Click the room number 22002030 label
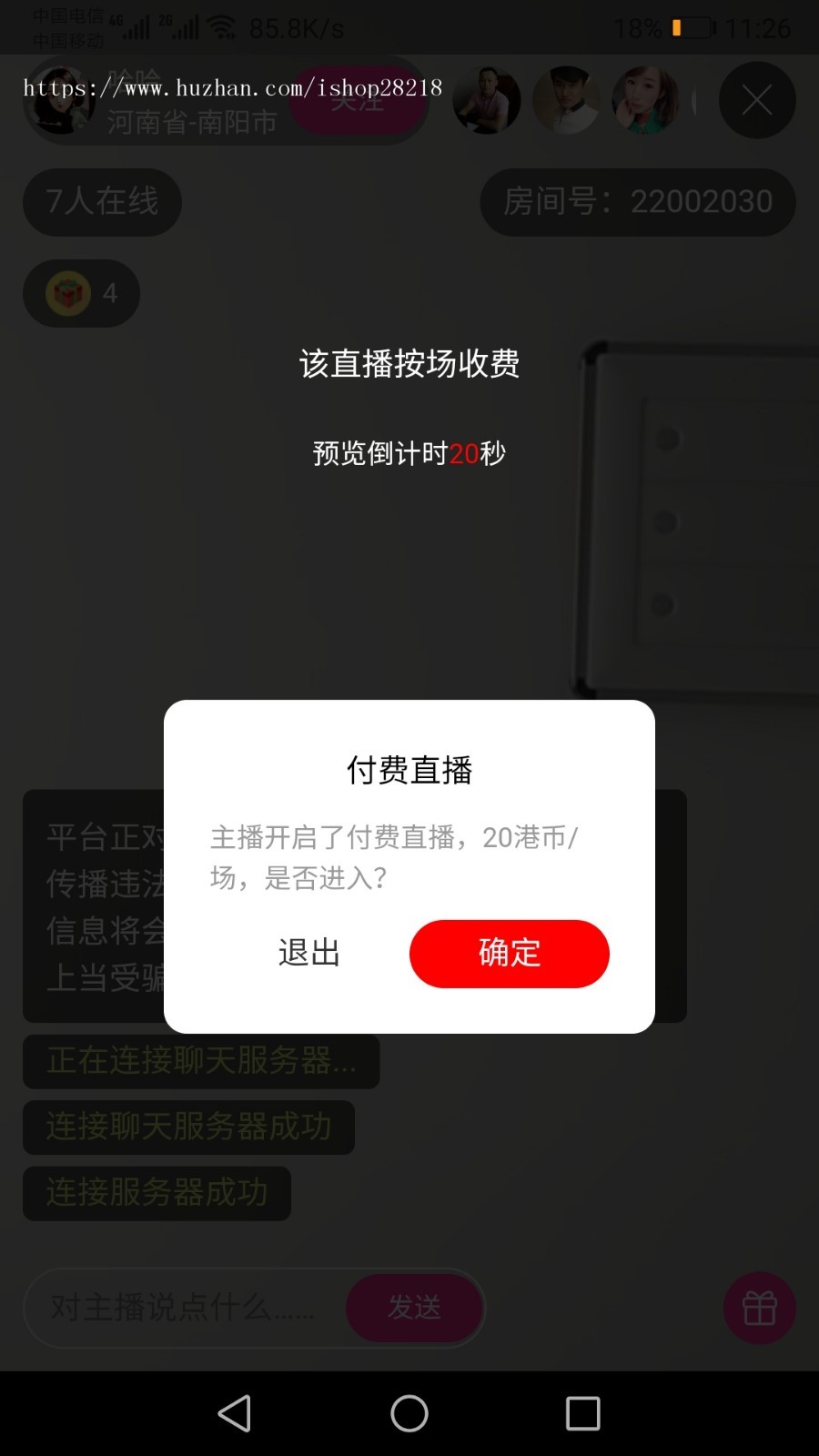Viewport: 819px width, 1456px height. 637,202
